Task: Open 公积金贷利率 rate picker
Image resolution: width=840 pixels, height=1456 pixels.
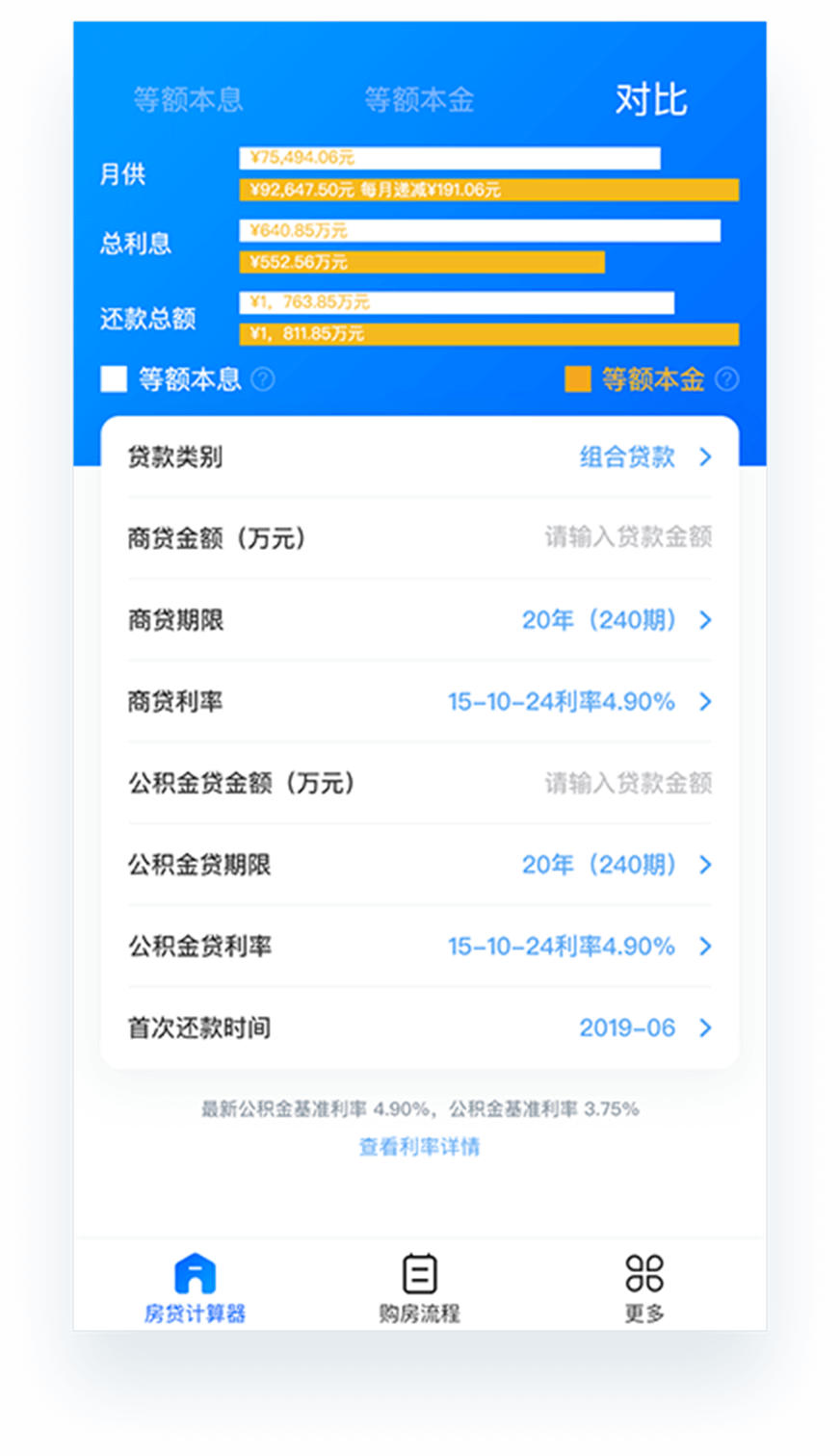Action: (x=578, y=947)
